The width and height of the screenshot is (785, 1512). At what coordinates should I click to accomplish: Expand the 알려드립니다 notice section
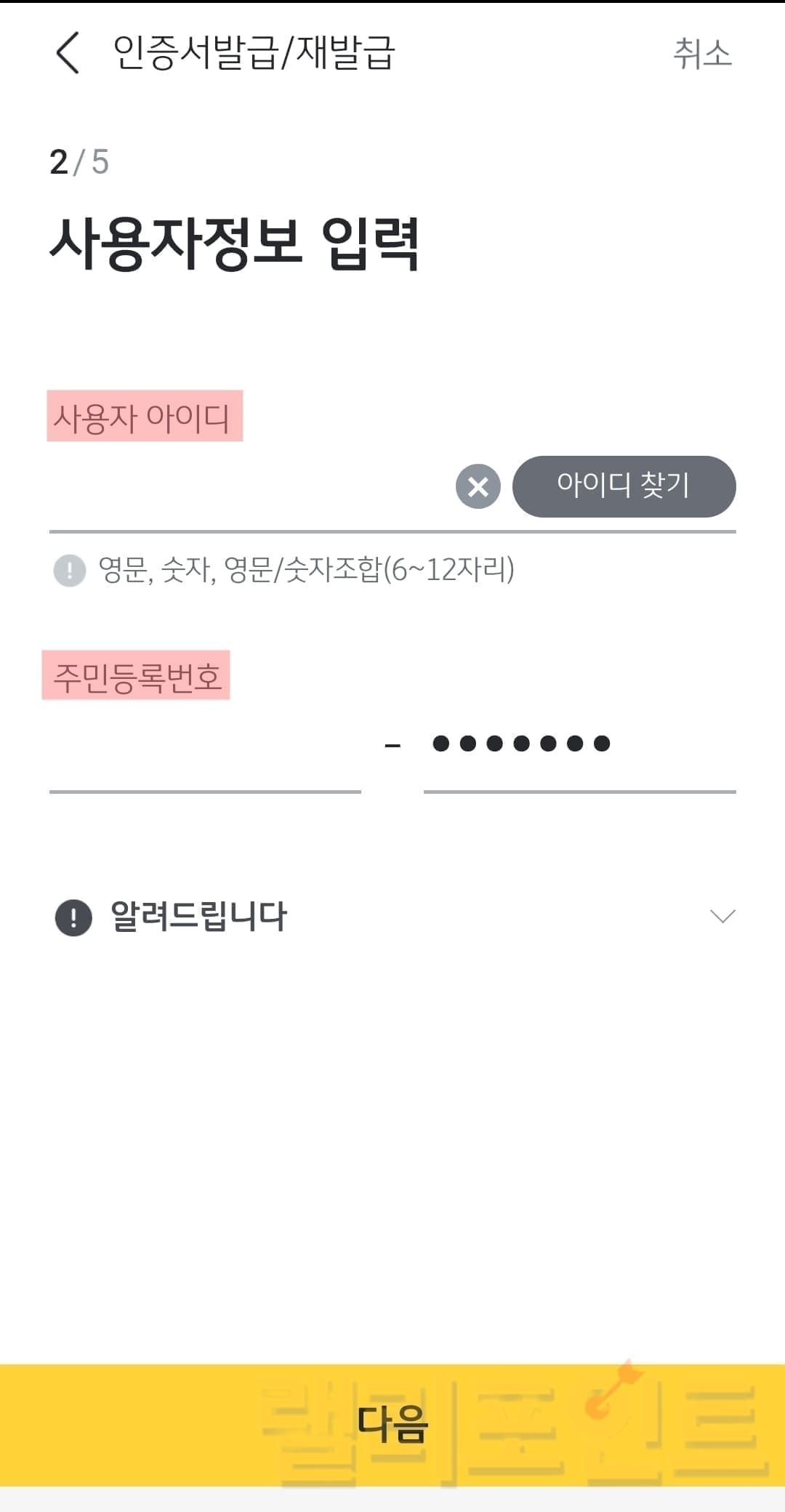722,916
